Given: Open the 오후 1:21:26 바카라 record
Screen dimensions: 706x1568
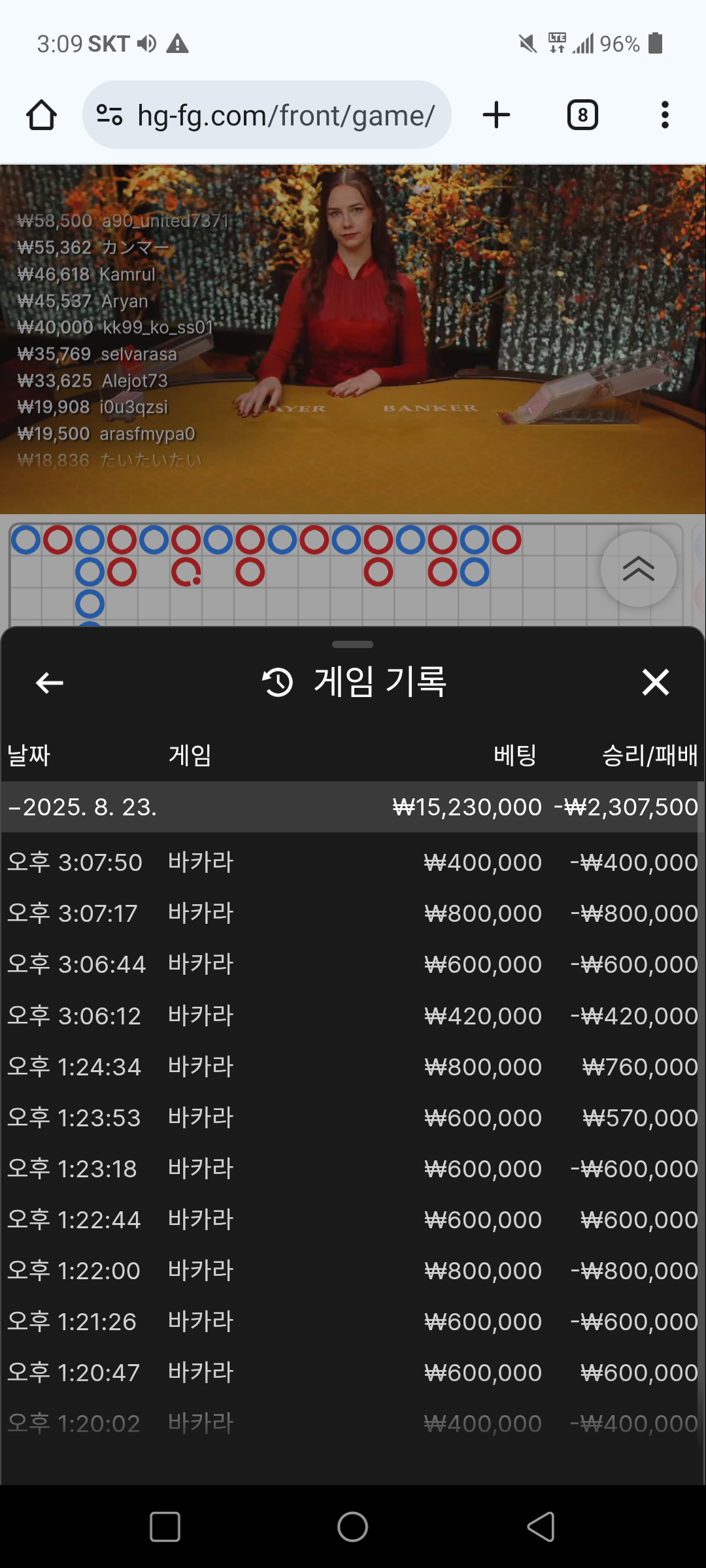Looking at the screenshot, I should [352, 1322].
